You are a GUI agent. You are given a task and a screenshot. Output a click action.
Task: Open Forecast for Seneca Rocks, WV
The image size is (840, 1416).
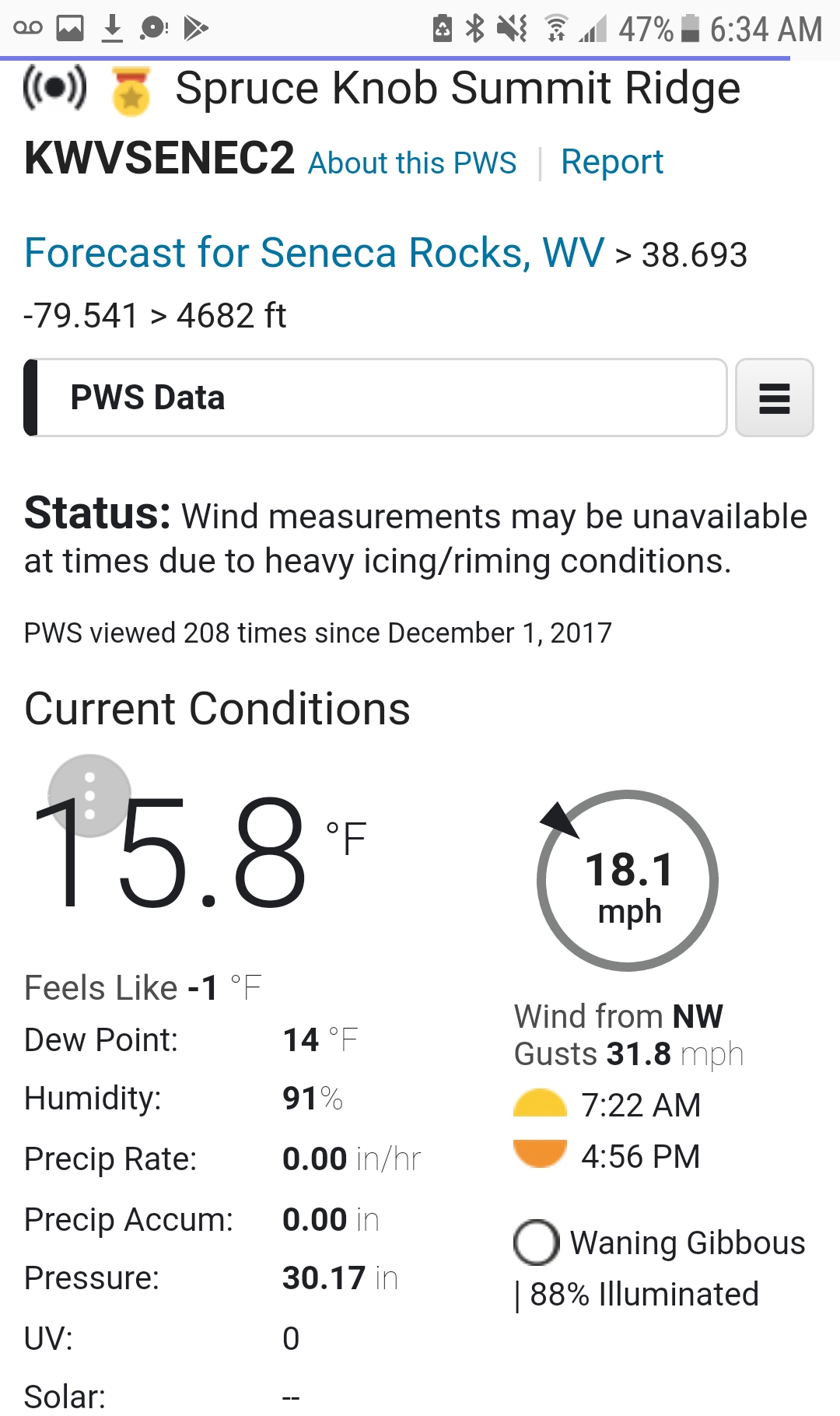click(x=313, y=254)
